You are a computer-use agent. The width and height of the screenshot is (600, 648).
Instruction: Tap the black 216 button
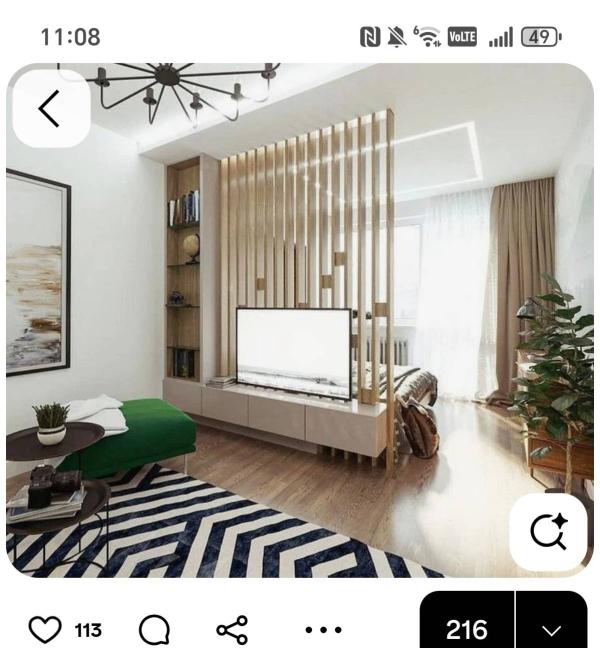tap(467, 620)
